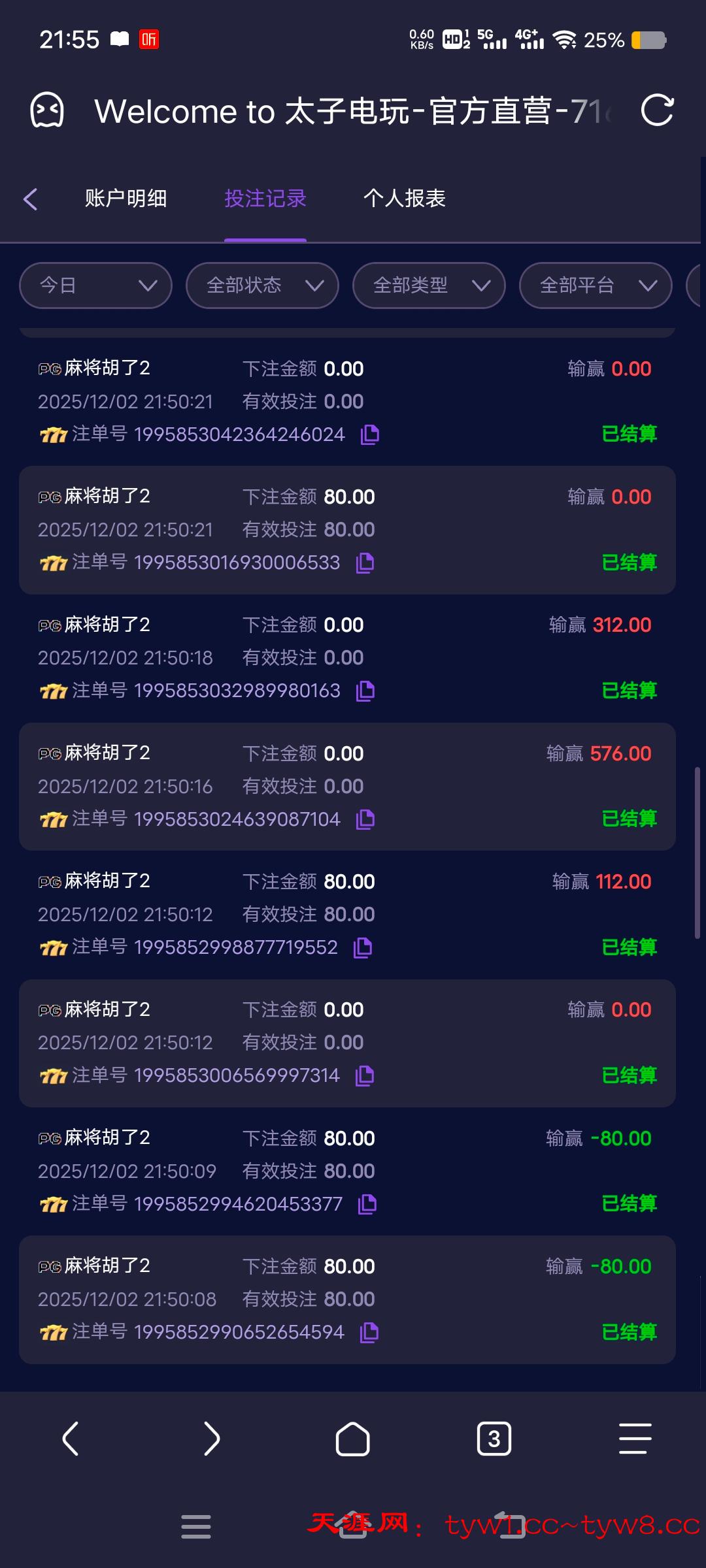Open the browser tabs switcher showing 3
This screenshot has height=1568, width=706.
tap(494, 1439)
